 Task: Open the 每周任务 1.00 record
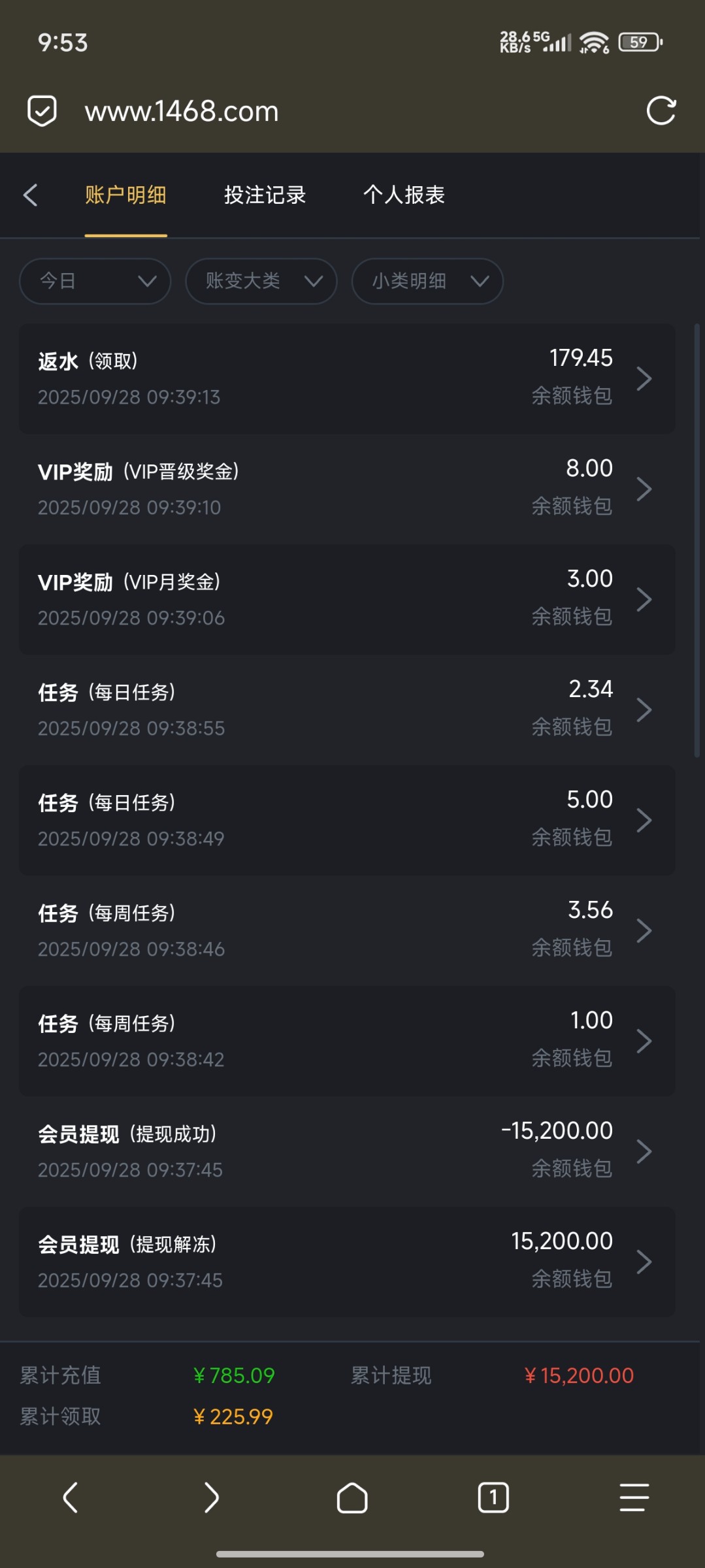(347, 1041)
